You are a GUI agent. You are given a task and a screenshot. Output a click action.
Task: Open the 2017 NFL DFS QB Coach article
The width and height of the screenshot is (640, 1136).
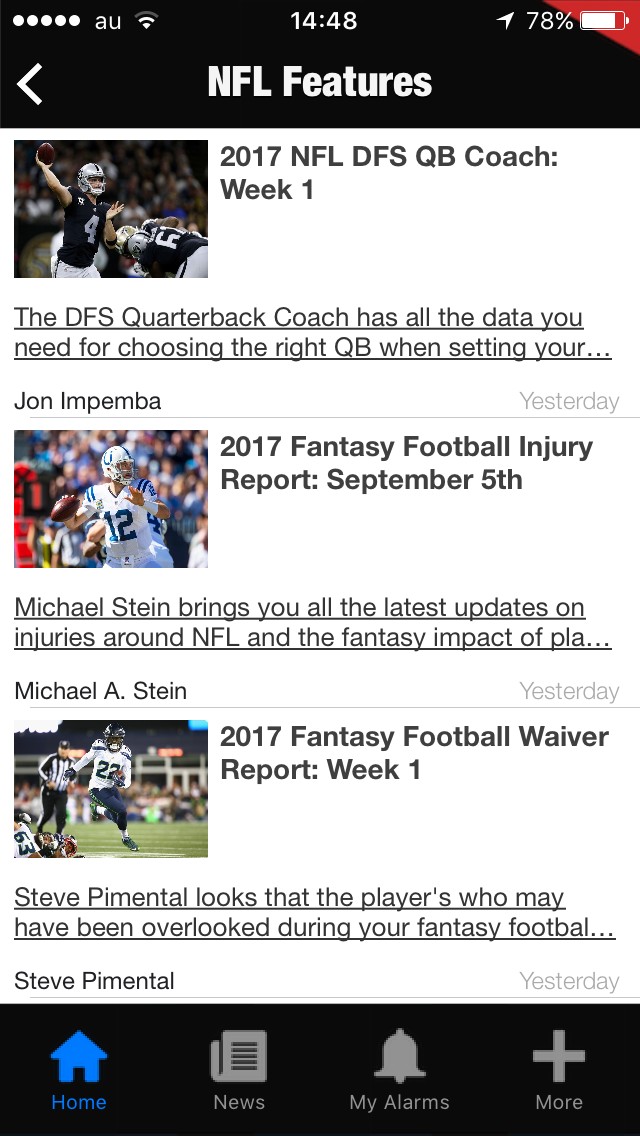[388, 173]
